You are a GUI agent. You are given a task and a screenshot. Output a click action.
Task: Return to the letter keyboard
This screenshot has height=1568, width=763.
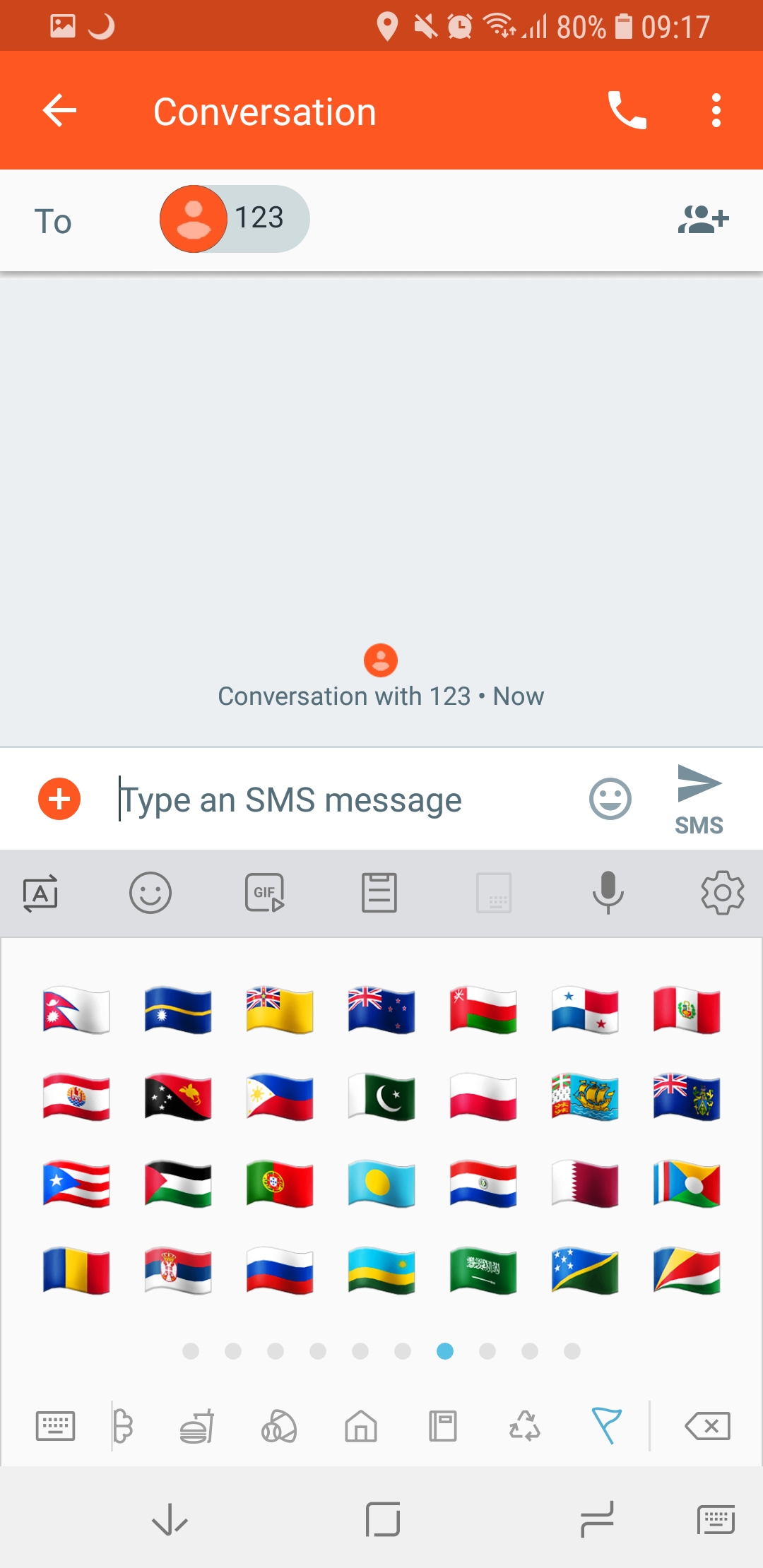(55, 1426)
